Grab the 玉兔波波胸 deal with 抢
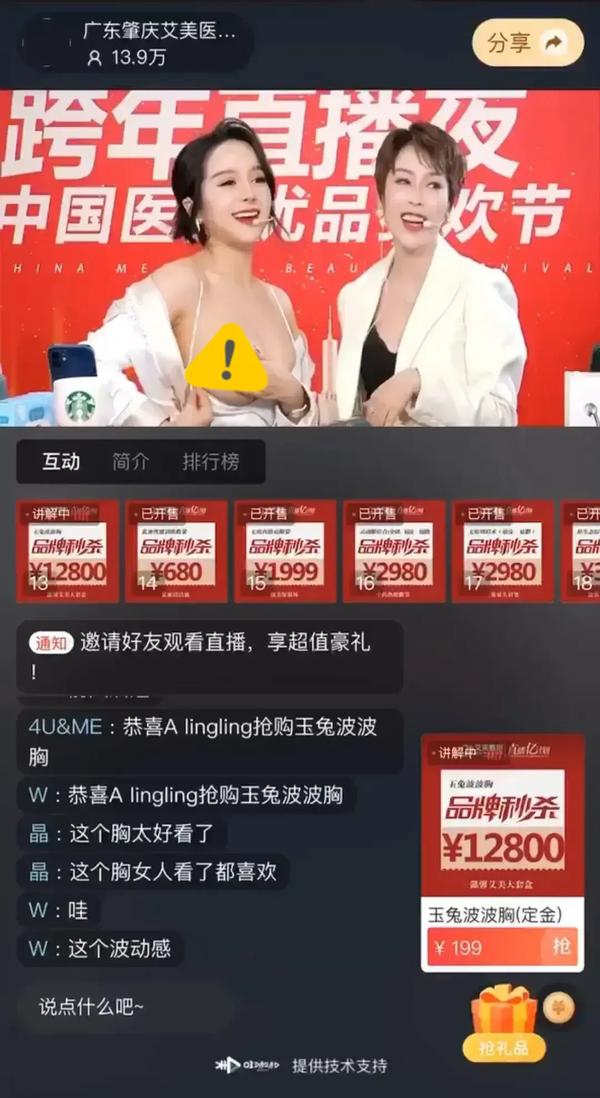Screen dimensions: 600x1098 (560, 946)
